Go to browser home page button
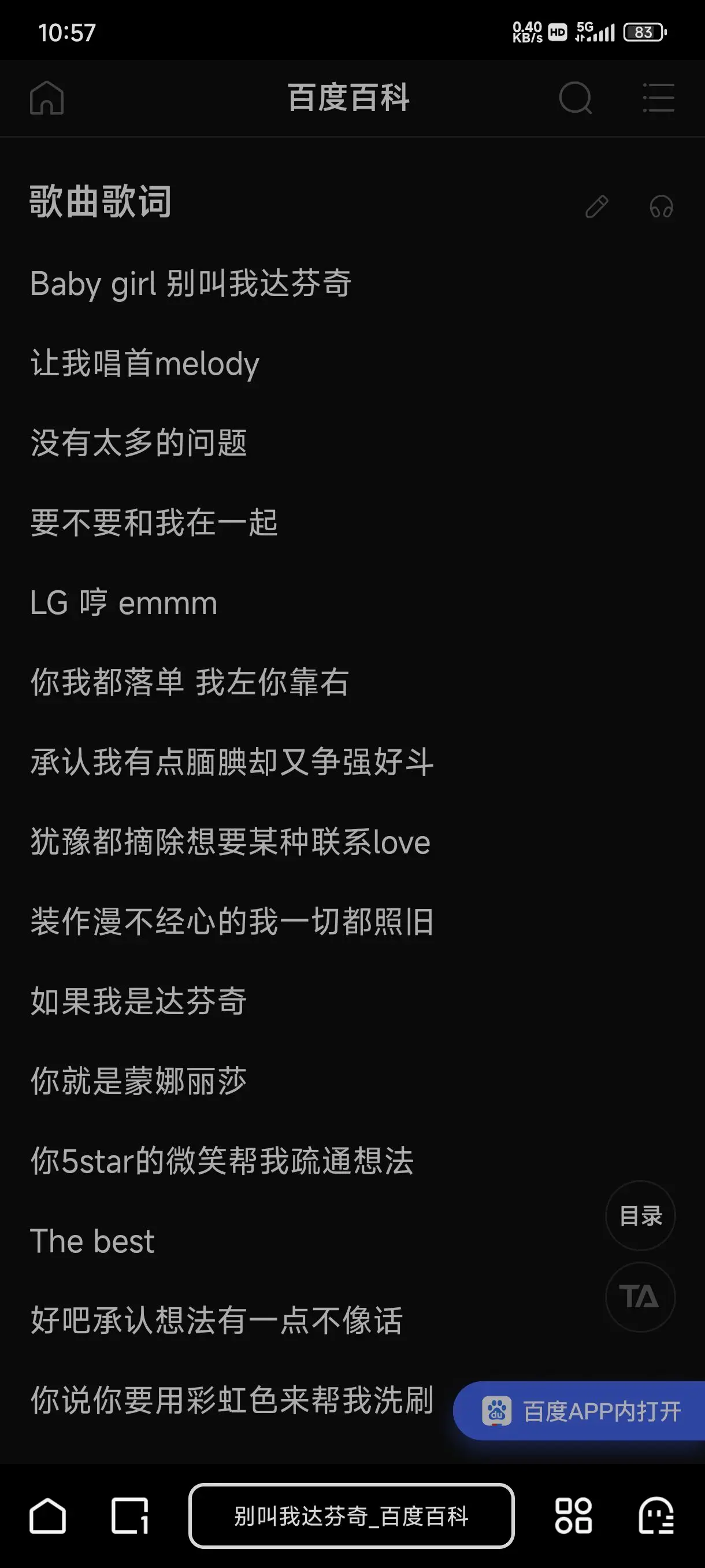This screenshot has height=1568, width=705. click(47, 1515)
